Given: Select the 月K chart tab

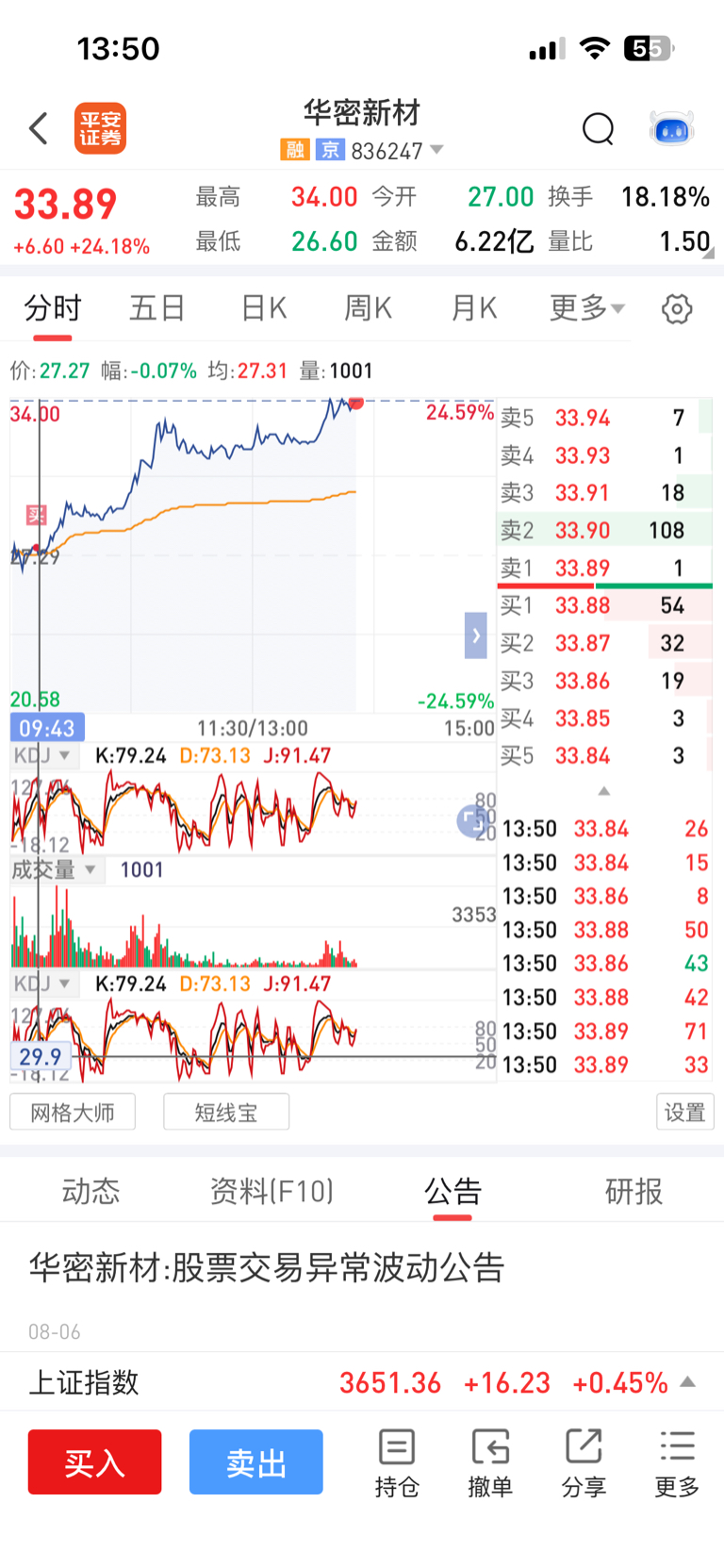Looking at the screenshot, I should 474,308.
